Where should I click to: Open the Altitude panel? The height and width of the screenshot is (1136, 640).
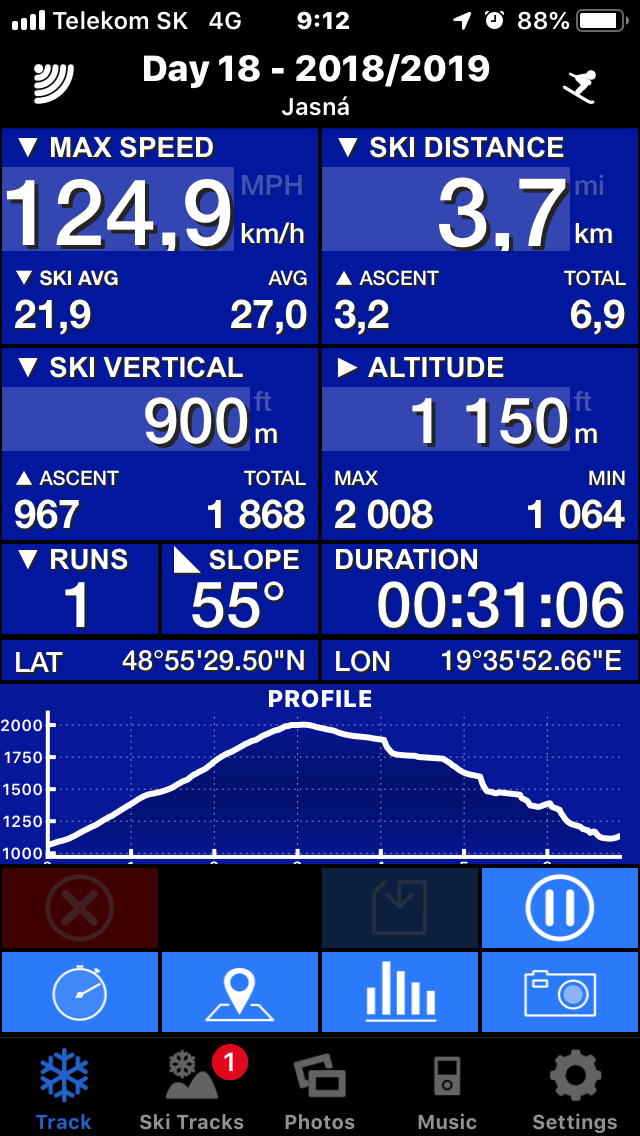point(479,443)
